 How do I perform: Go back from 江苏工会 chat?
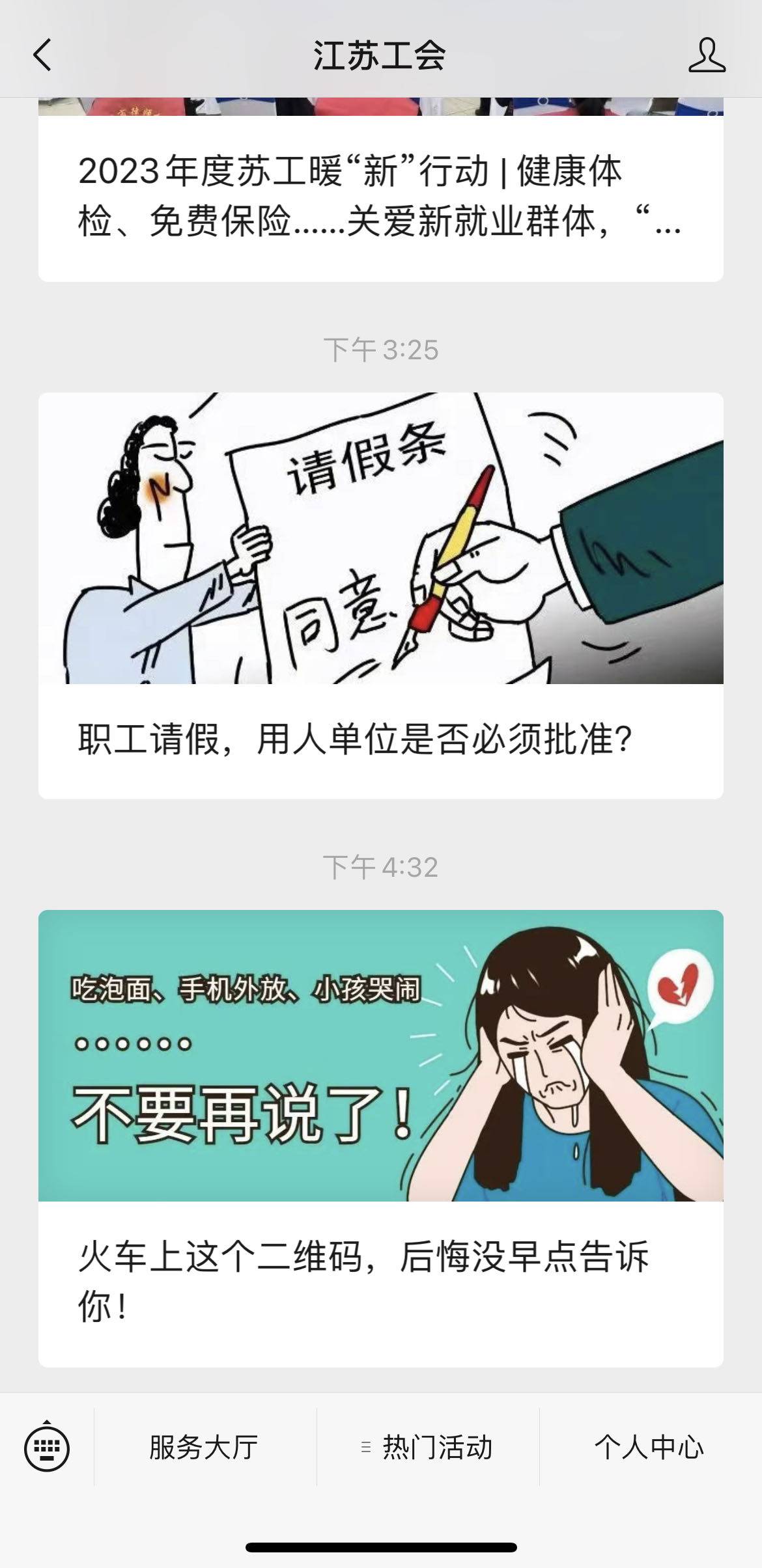pyautogui.click(x=42, y=55)
